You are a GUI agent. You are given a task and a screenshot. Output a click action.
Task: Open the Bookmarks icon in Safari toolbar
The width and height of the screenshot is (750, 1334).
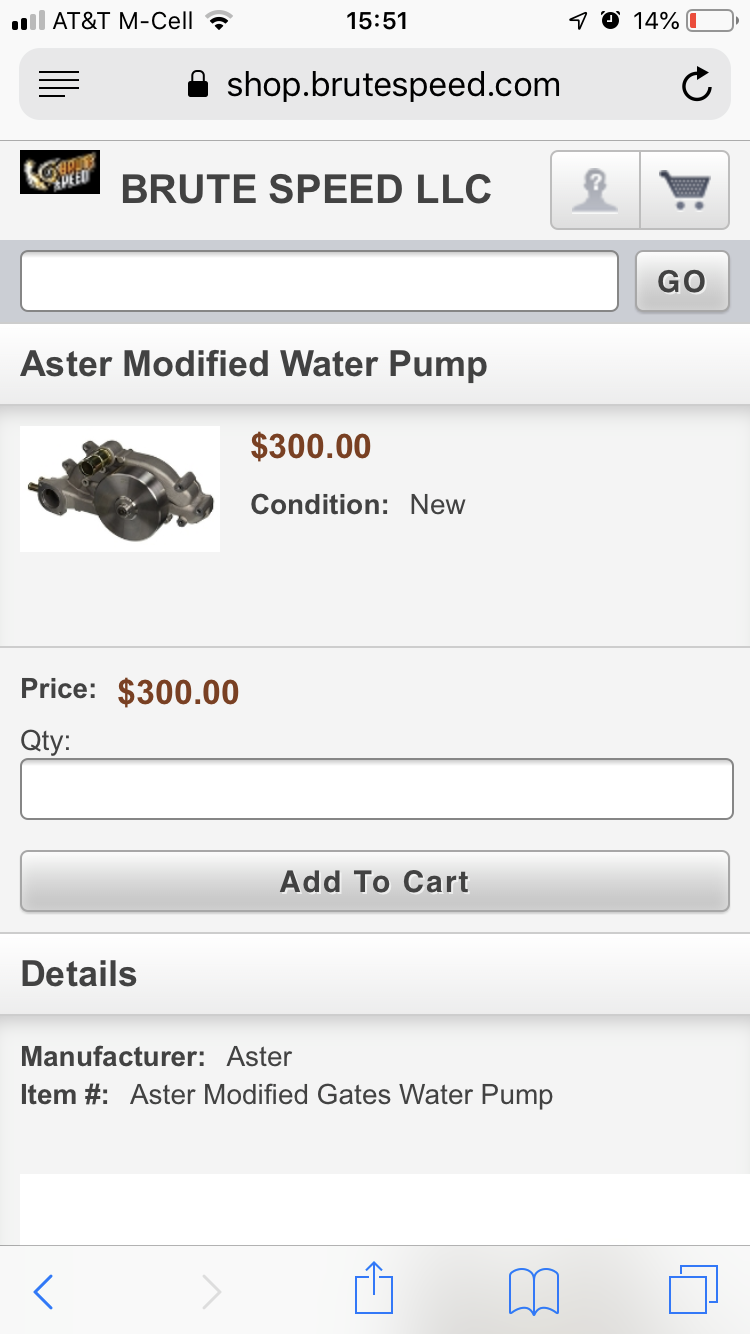pos(533,1289)
